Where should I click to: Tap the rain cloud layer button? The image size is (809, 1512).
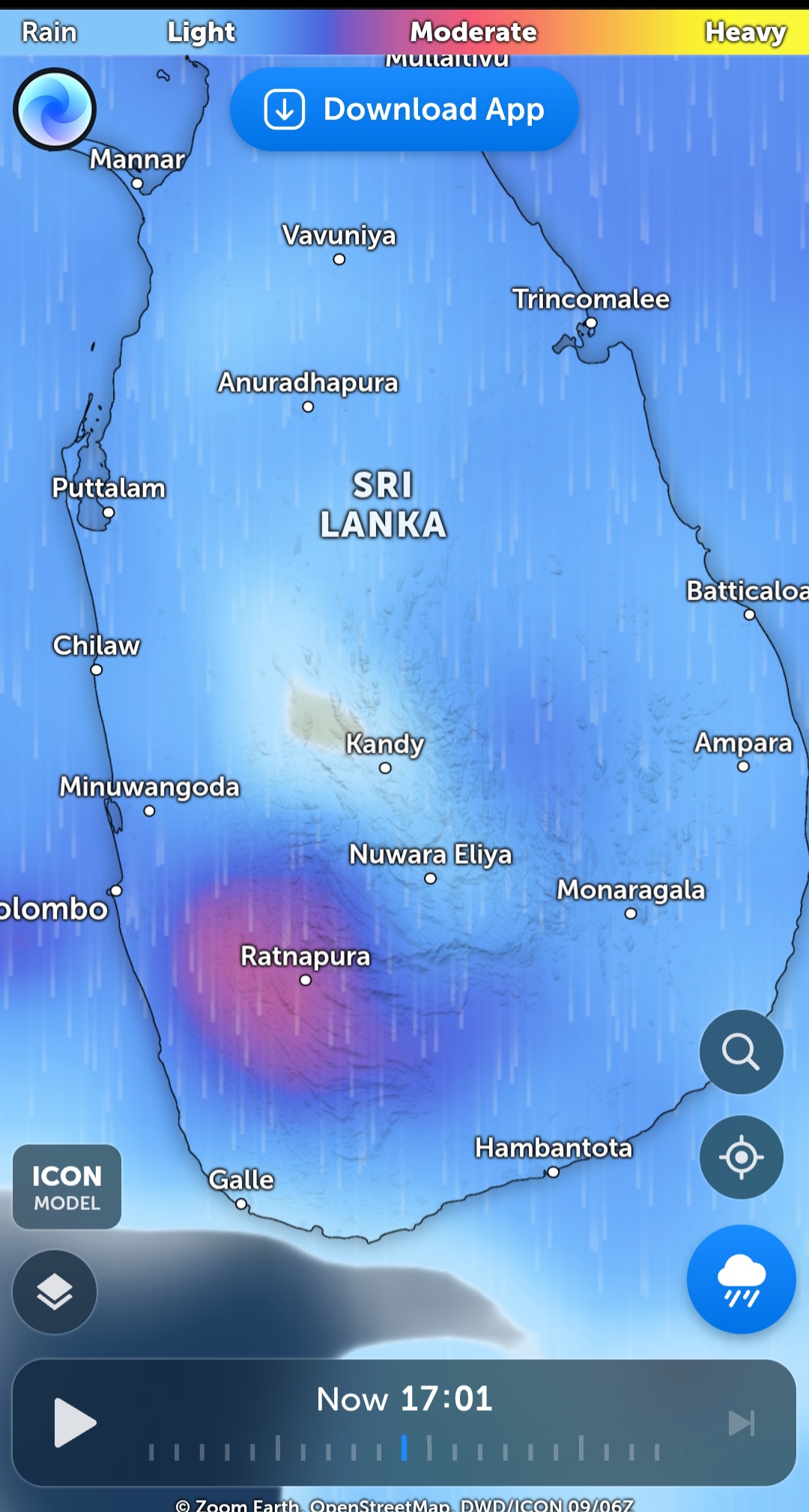tap(741, 1279)
